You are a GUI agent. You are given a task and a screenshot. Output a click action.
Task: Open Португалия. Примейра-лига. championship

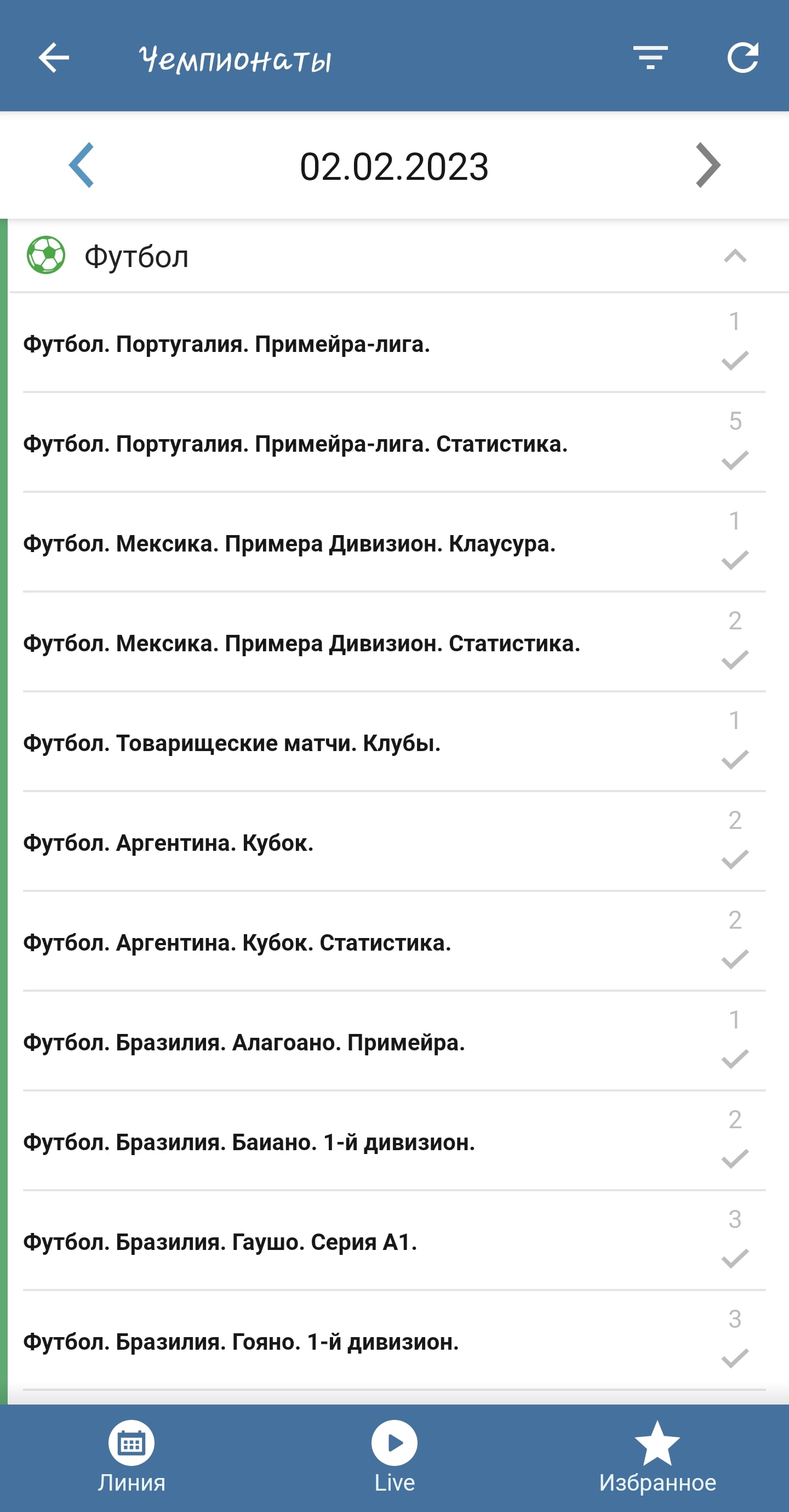click(226, 344)
